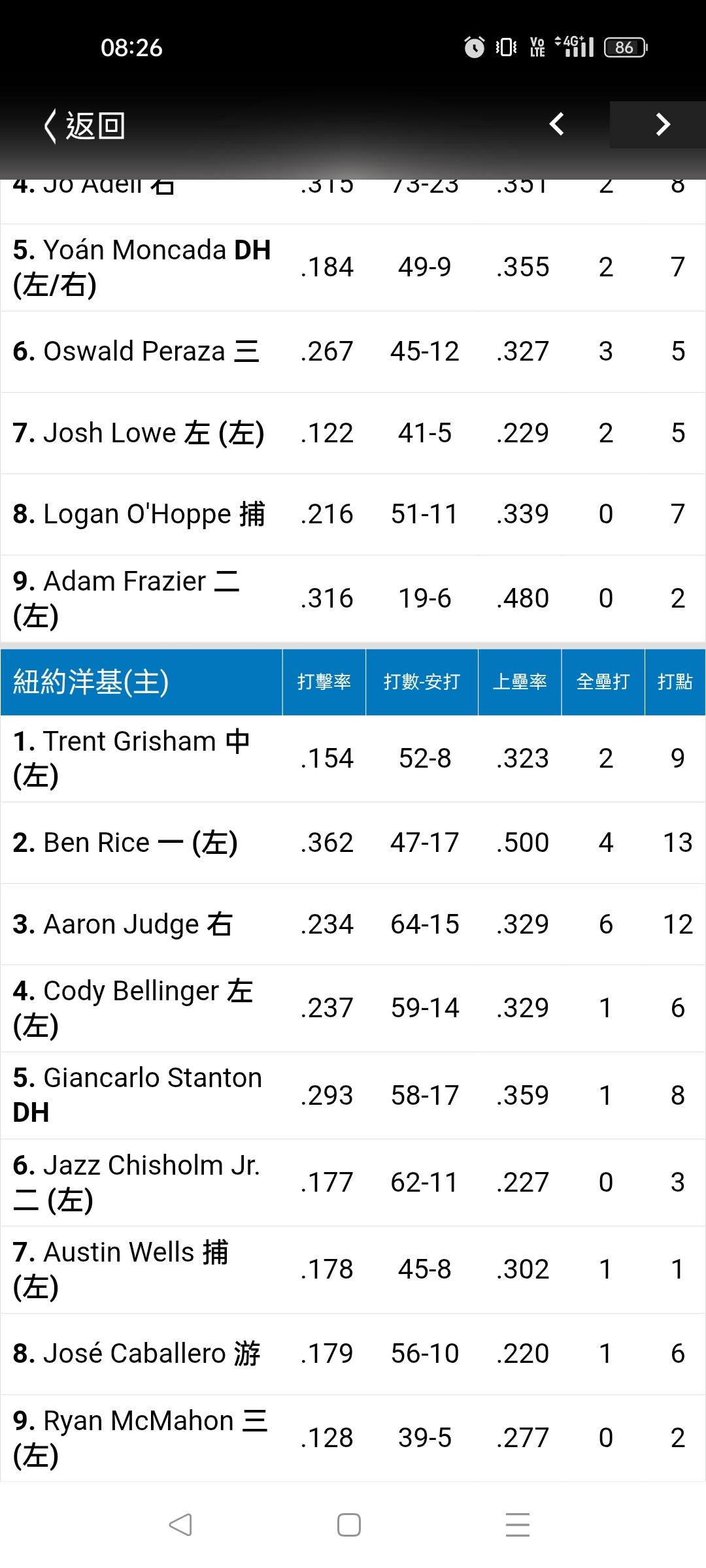Image resolution: width=706 pixels, height=1568 pixels.
Task: Open the recent apps menu
Action: click(x=518, y=1525)
